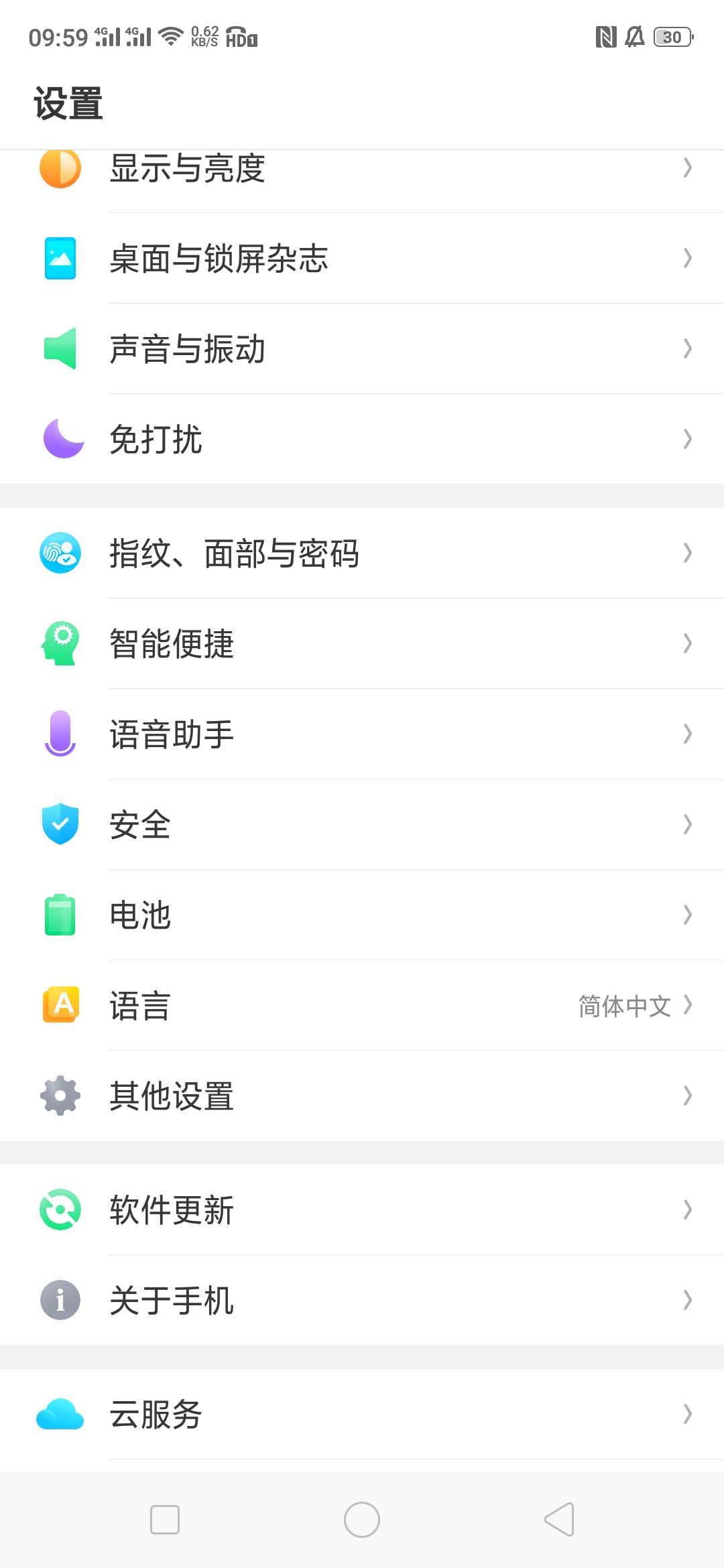Select the 智能便捷 row
This screenshot has height=1568, width=724.
[362, 644]
